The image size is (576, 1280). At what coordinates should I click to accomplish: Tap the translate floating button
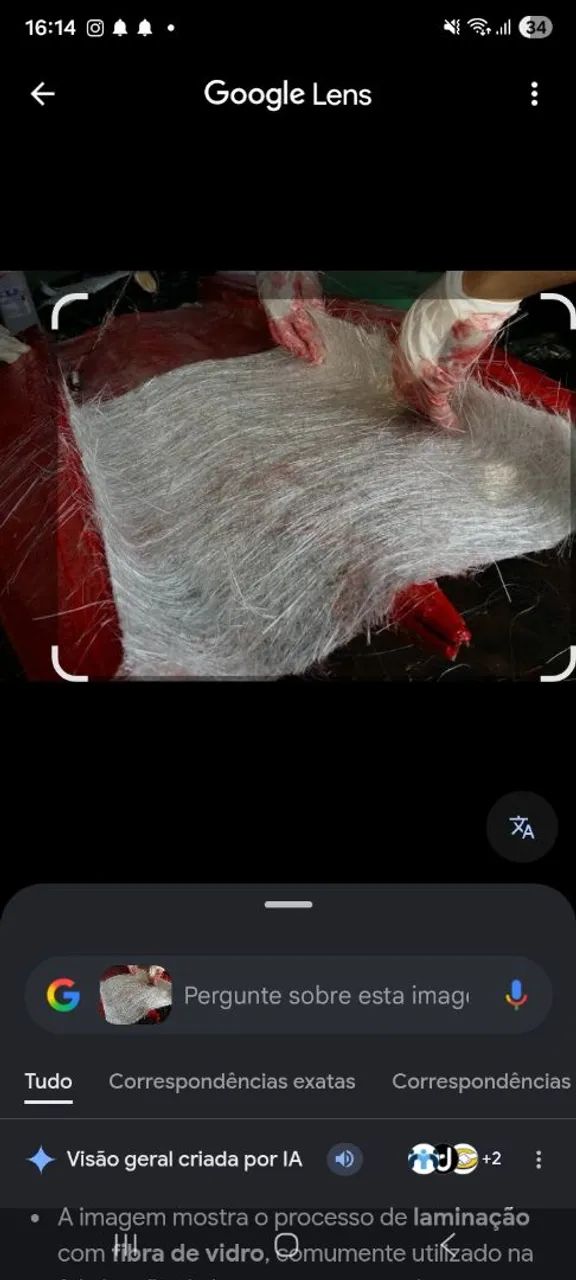[x=521, y=827]
